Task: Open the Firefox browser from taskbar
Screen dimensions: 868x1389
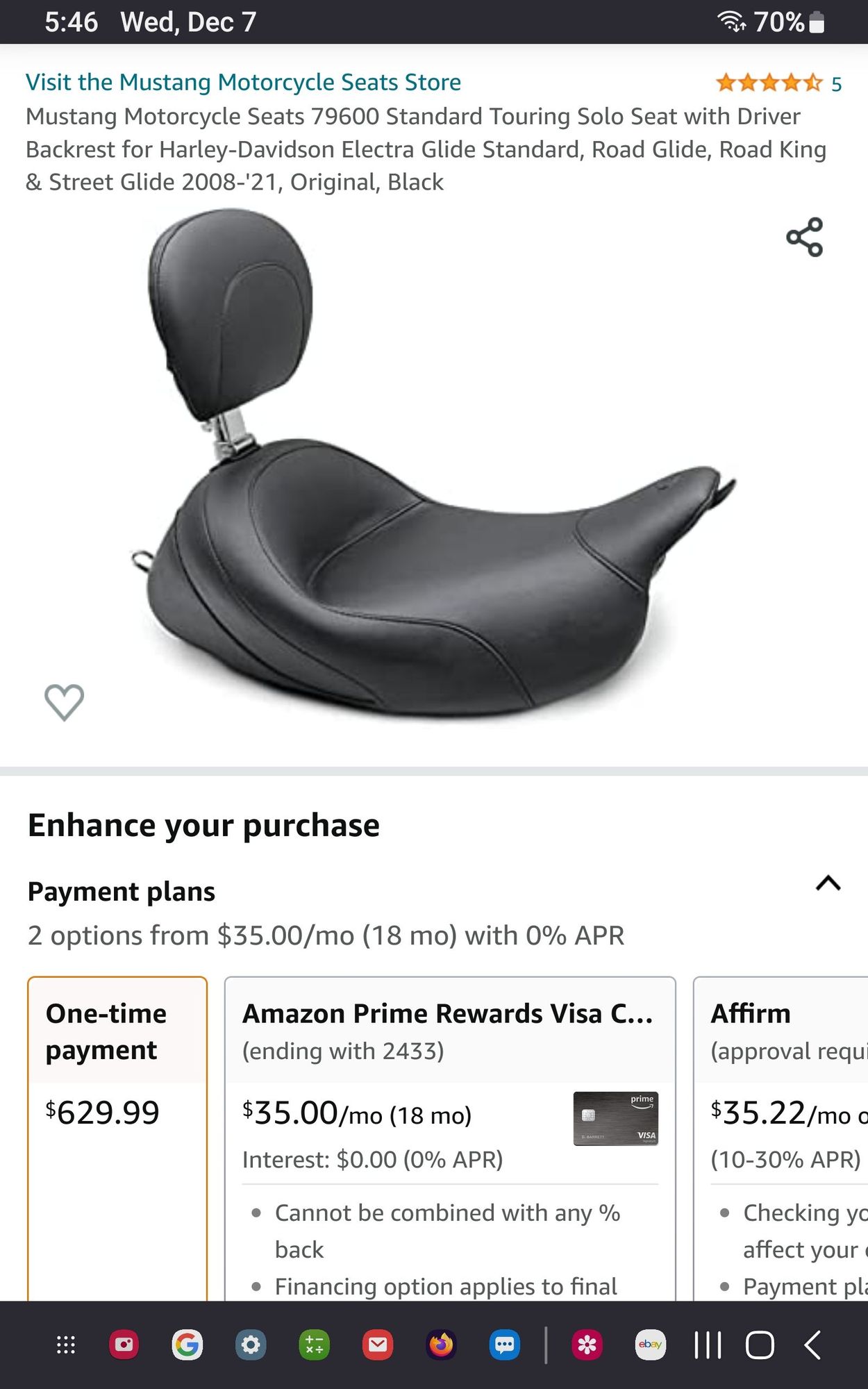Action: click(x=441, y=1345)
